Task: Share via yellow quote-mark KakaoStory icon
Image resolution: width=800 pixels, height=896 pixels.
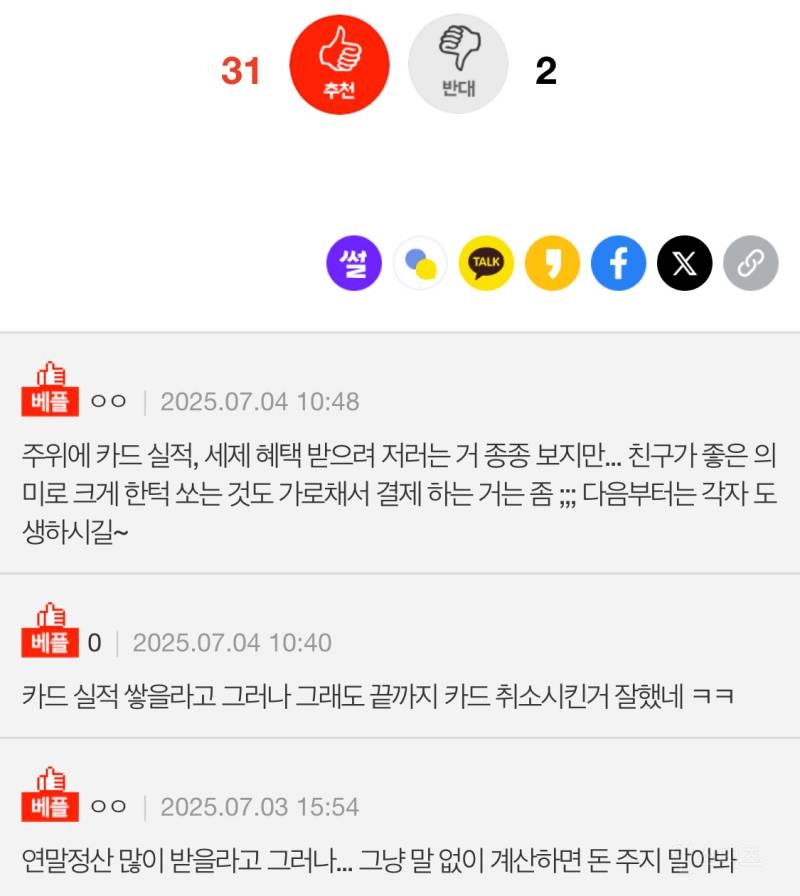Action: 552,263
